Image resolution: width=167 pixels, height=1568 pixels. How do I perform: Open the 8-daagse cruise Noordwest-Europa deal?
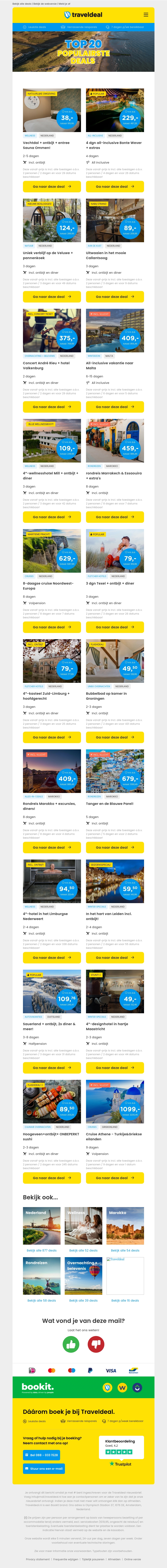(52, 627)
